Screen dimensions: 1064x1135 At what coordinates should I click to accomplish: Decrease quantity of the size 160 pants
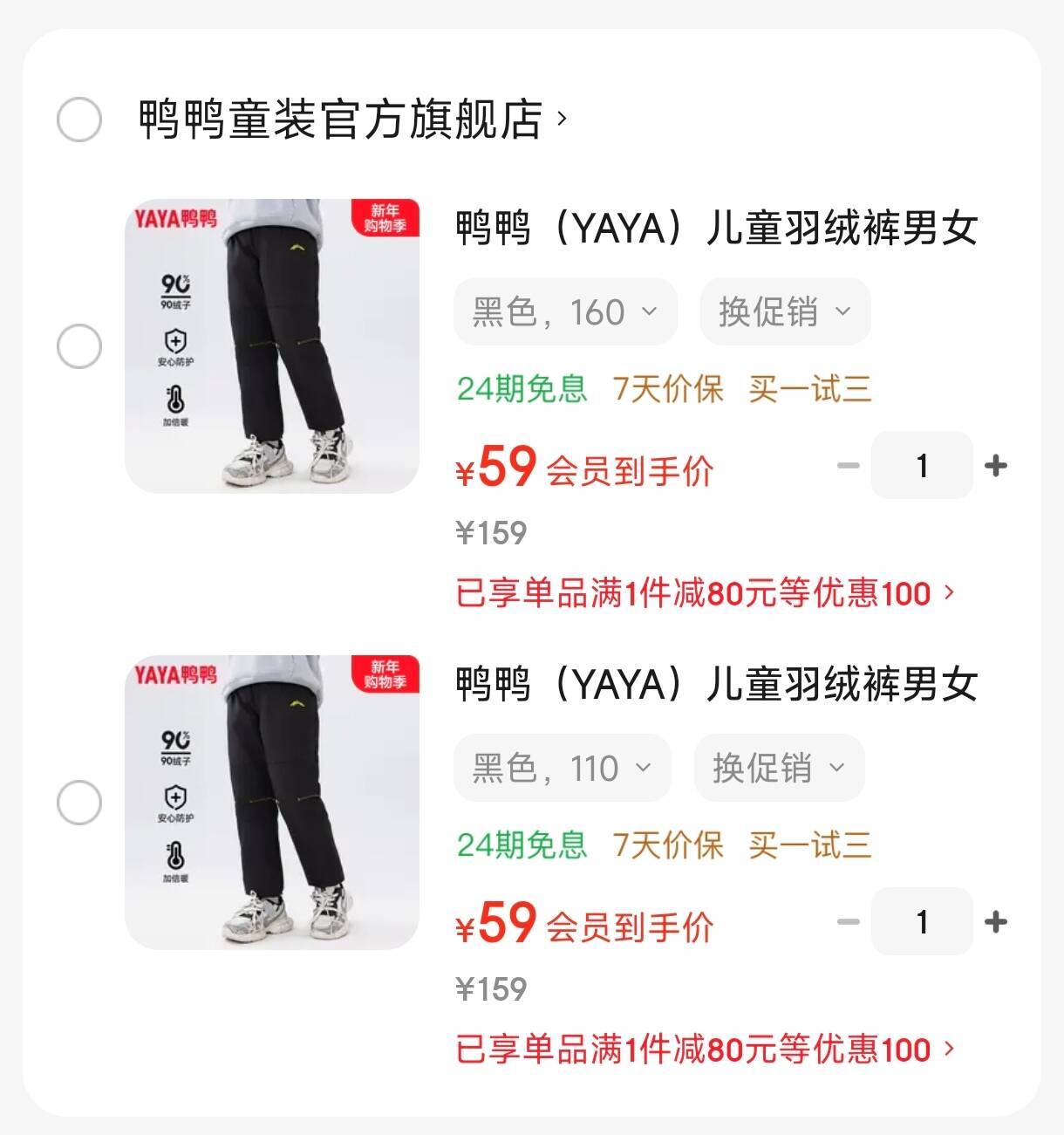(x=848, y=466)
